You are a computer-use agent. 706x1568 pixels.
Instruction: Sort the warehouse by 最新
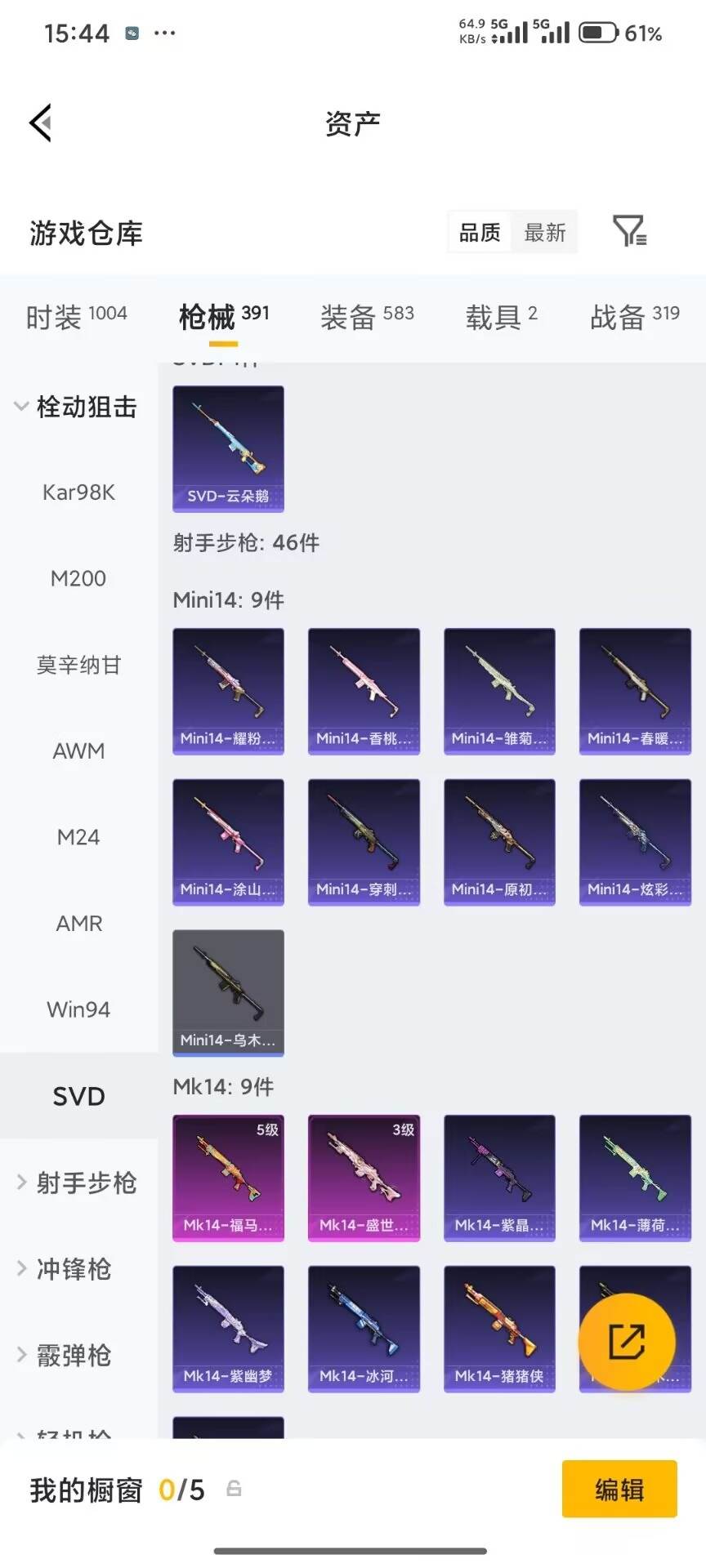click(545, 233)
